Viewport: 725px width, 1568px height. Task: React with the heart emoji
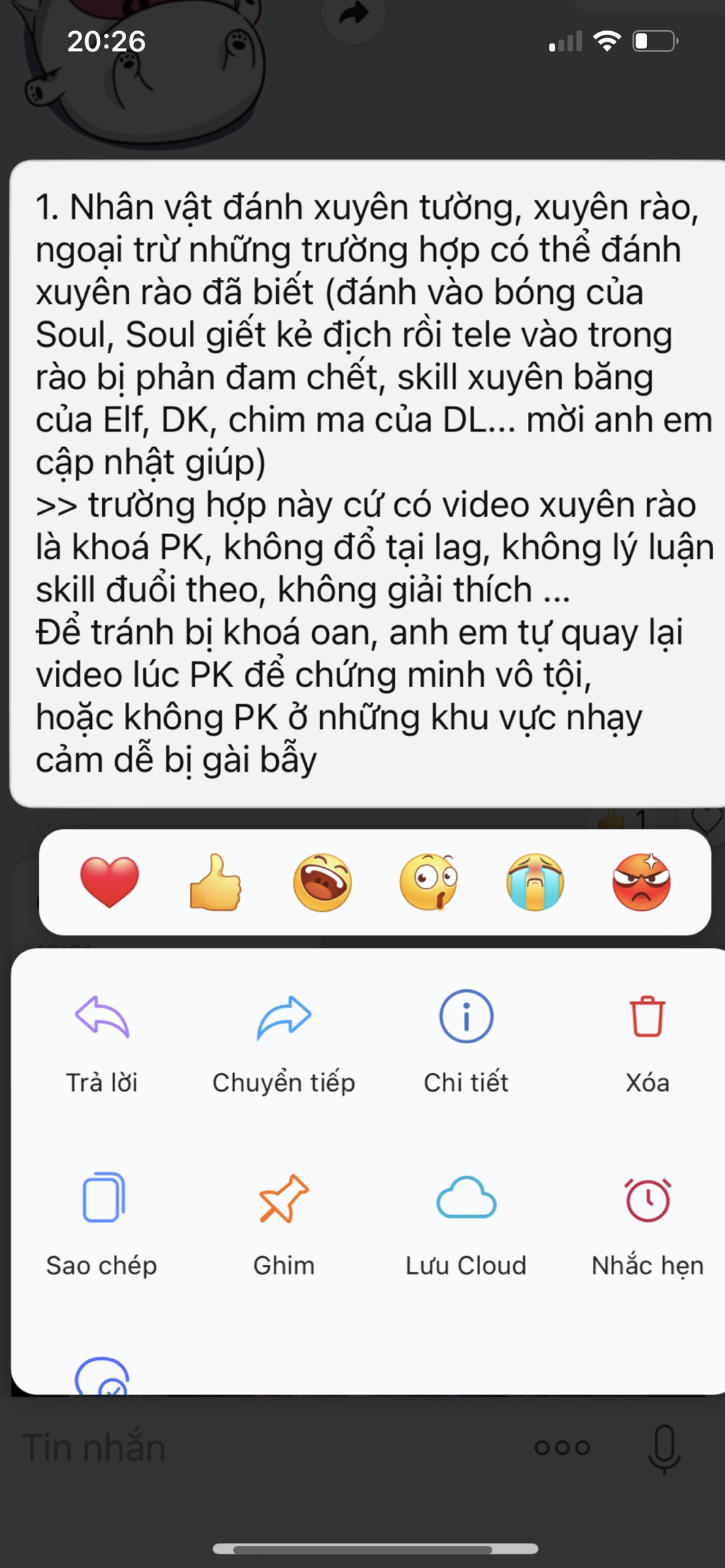coord(109,883)
